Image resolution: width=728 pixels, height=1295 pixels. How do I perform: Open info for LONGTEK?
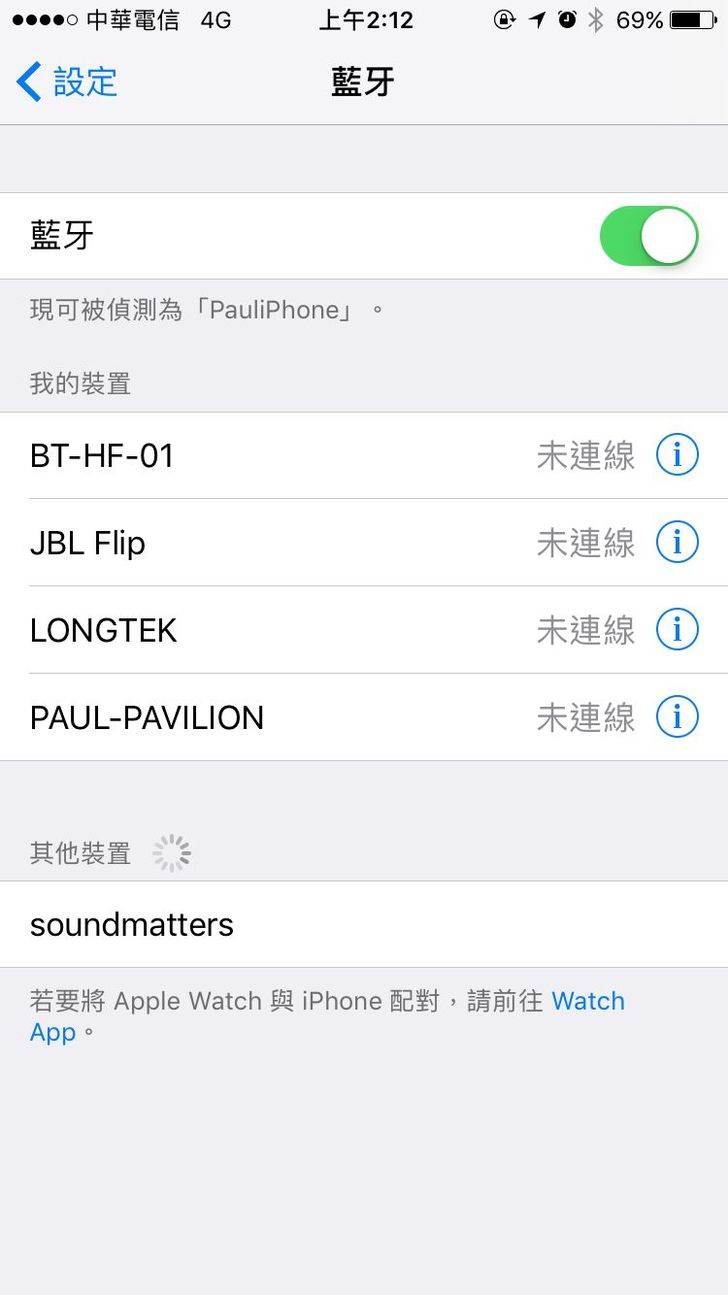677,630
